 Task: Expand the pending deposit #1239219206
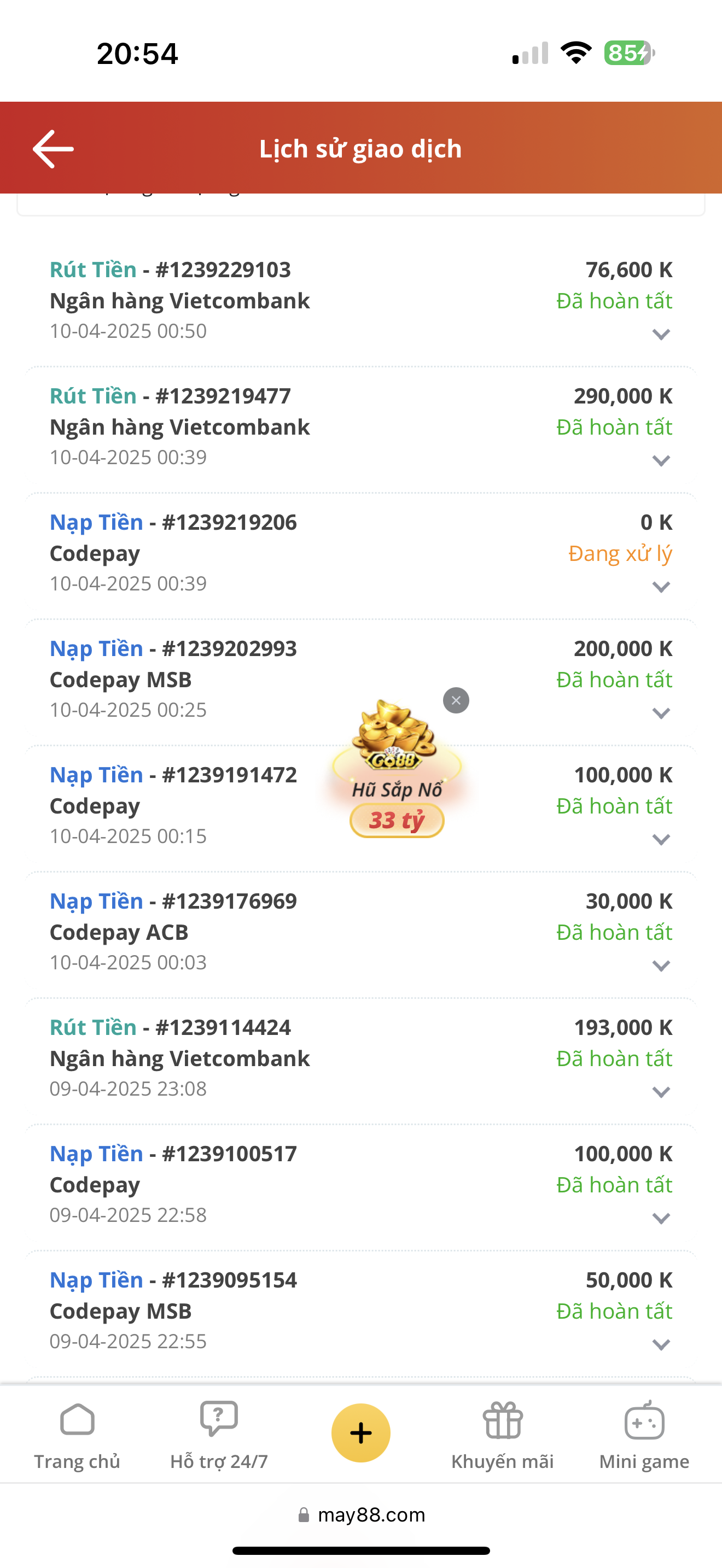tap(661, 587)
